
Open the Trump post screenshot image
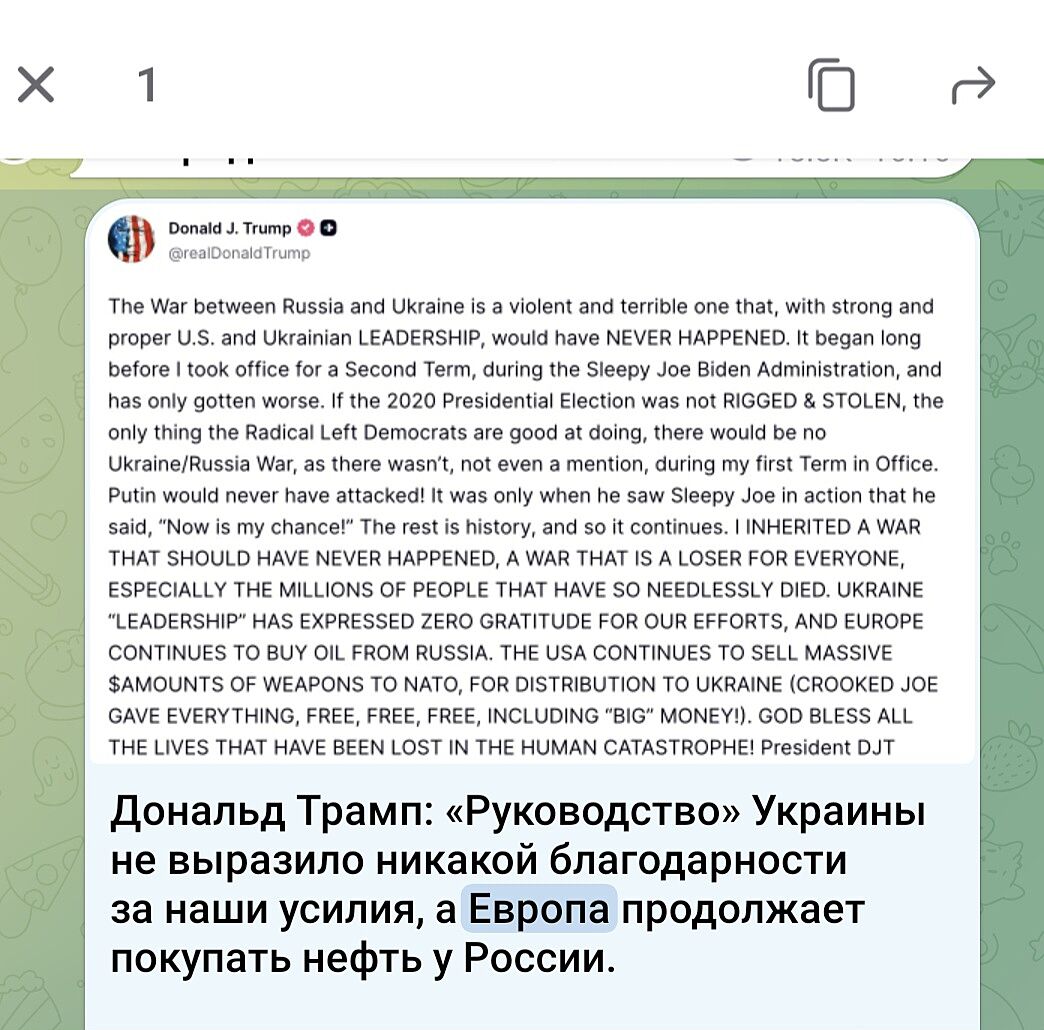point(531,480)
